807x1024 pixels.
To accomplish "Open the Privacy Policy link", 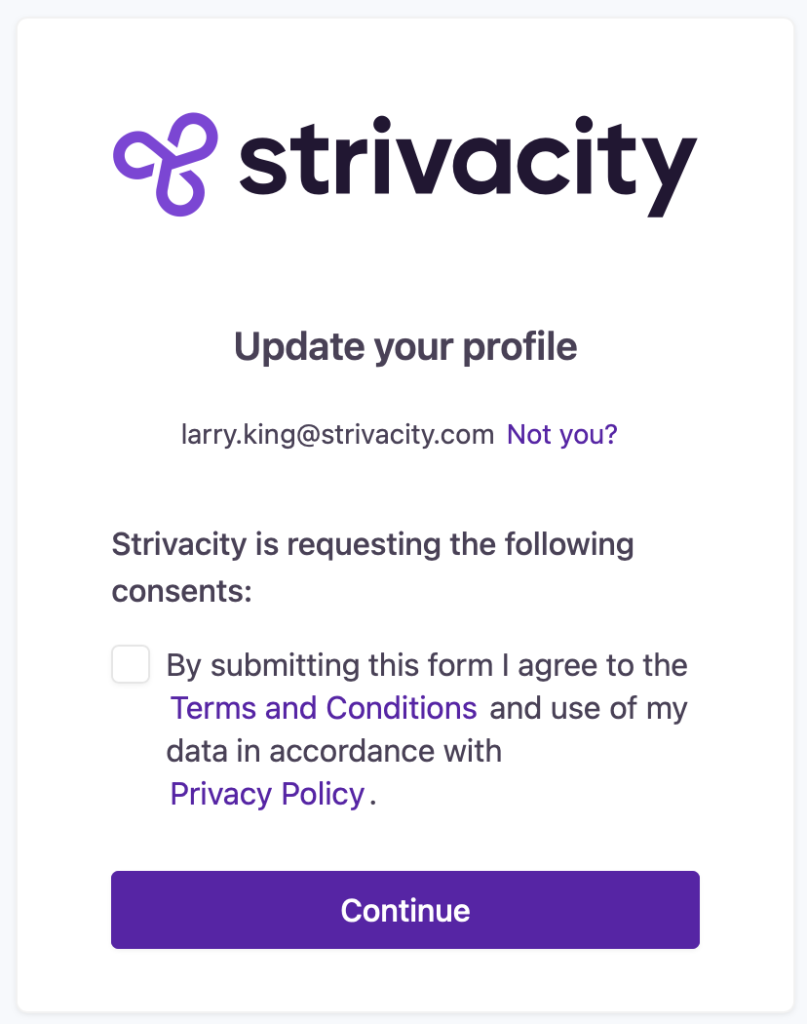I will pyautogui.click(x=267, y=794).
